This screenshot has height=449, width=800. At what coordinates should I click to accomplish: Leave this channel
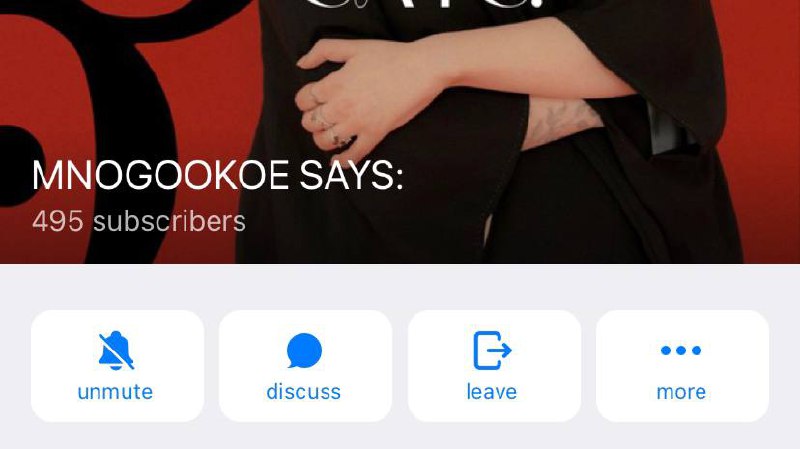click(x=493, y=365)
